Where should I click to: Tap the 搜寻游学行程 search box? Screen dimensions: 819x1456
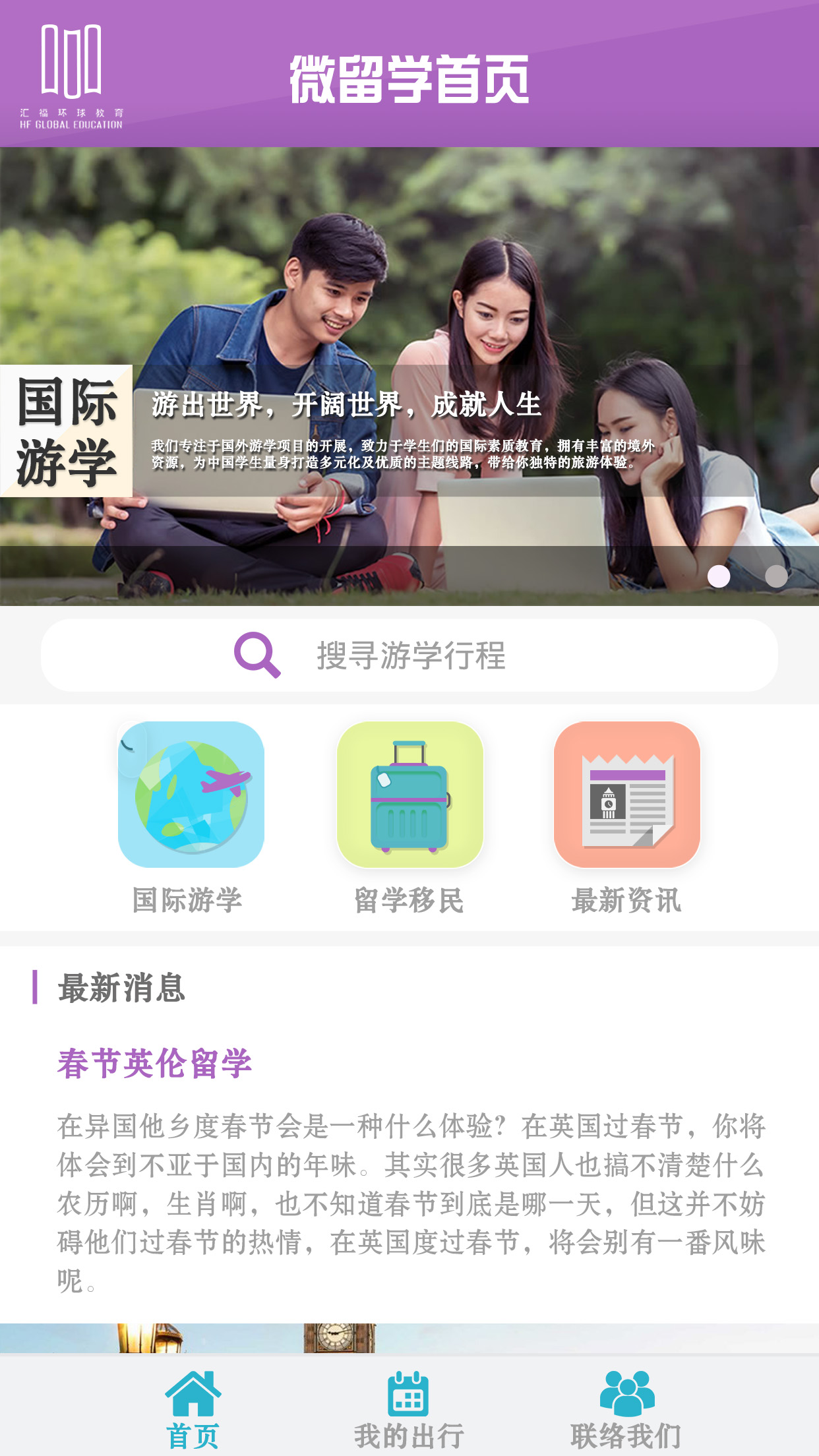point(409,655)
